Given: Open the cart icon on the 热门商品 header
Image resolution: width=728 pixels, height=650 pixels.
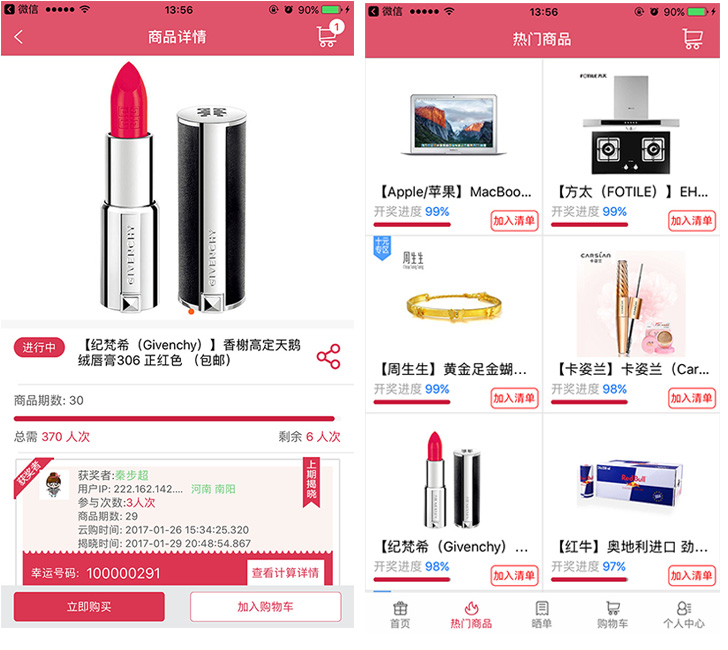Looking at the screenshot, I should point(692,38).
